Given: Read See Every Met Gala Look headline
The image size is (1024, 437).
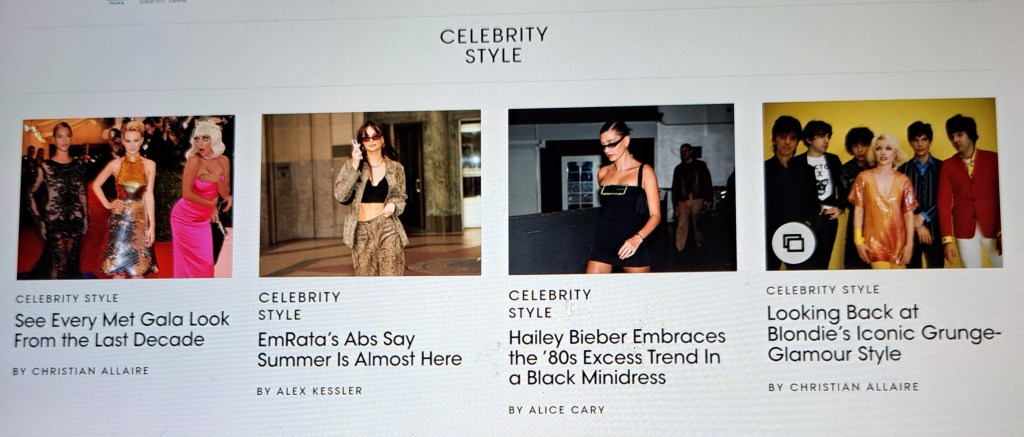Looking at the screenshot, I should 122,330.
